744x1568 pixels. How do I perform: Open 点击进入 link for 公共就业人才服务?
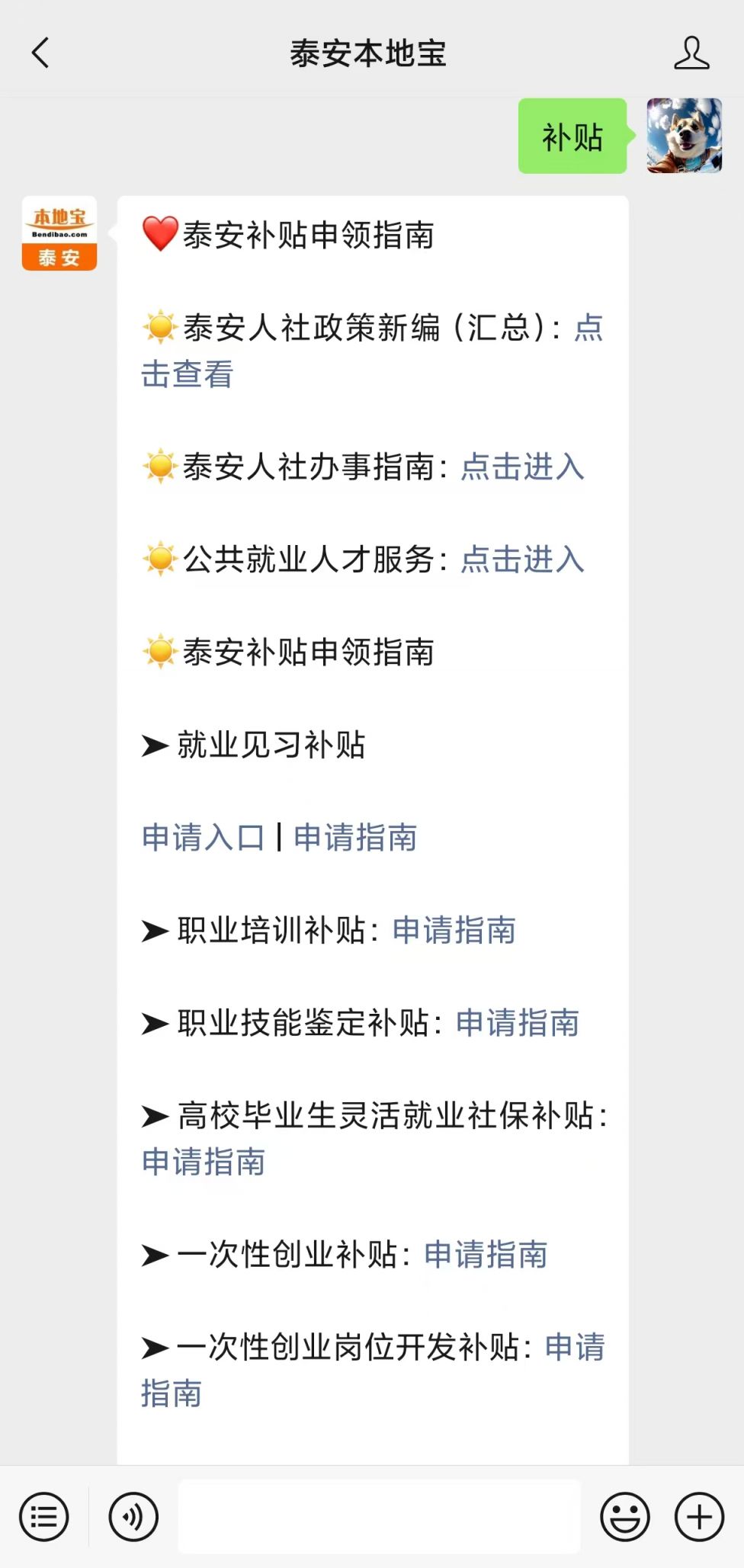pyautogui.click(x=523, y=560)
